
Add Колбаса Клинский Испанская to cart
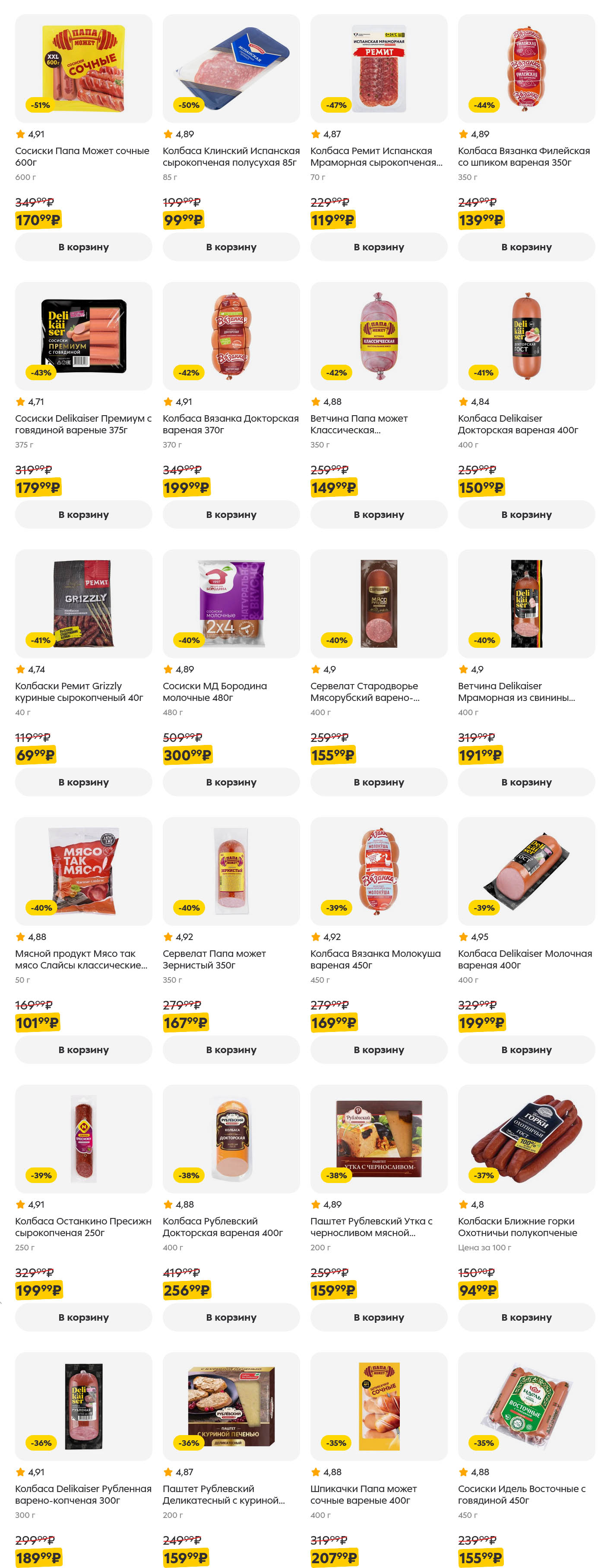231,246
